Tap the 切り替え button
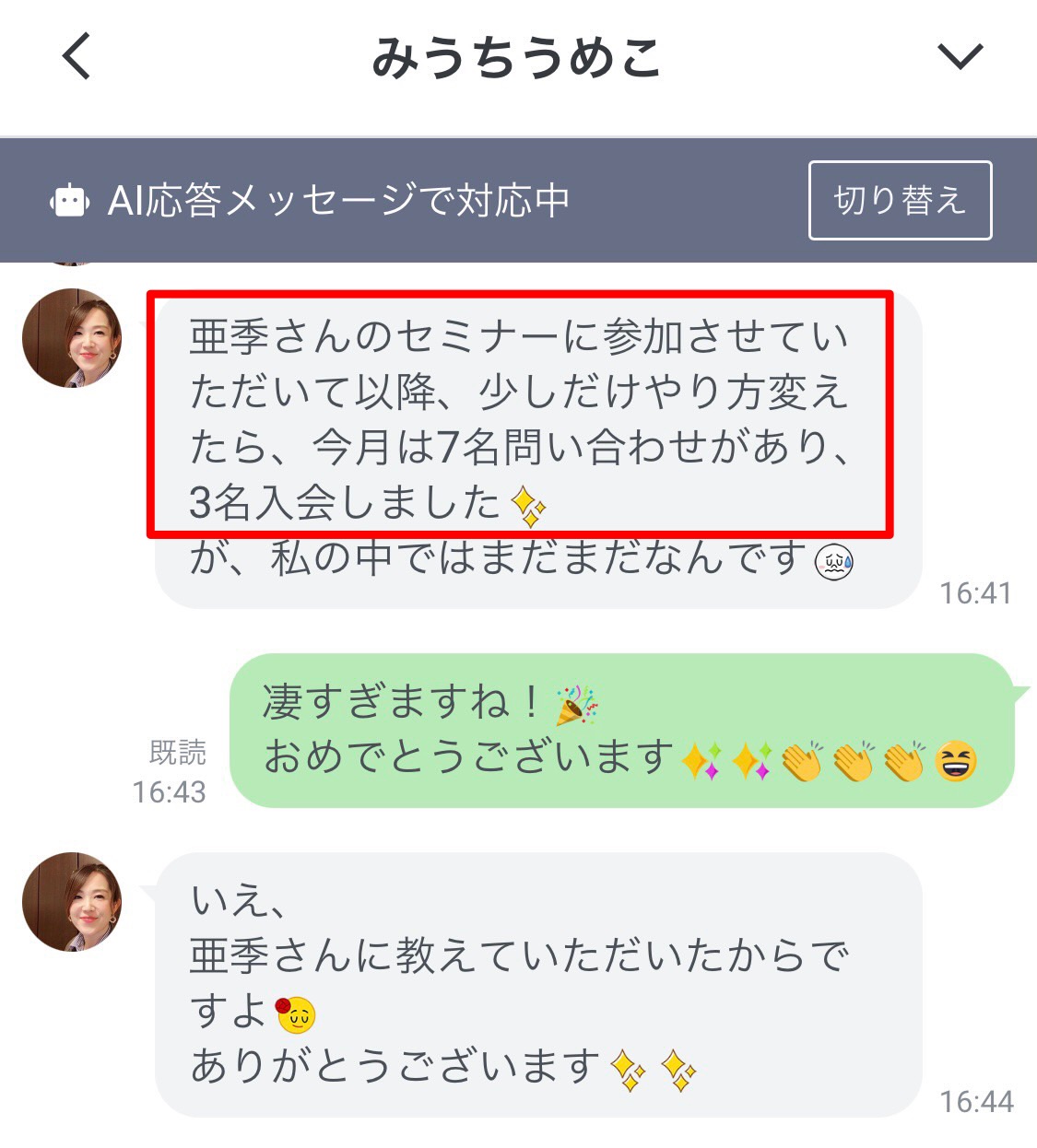Image resolution: width=1037 pixels, height=1148 pixels. (900, 200)
